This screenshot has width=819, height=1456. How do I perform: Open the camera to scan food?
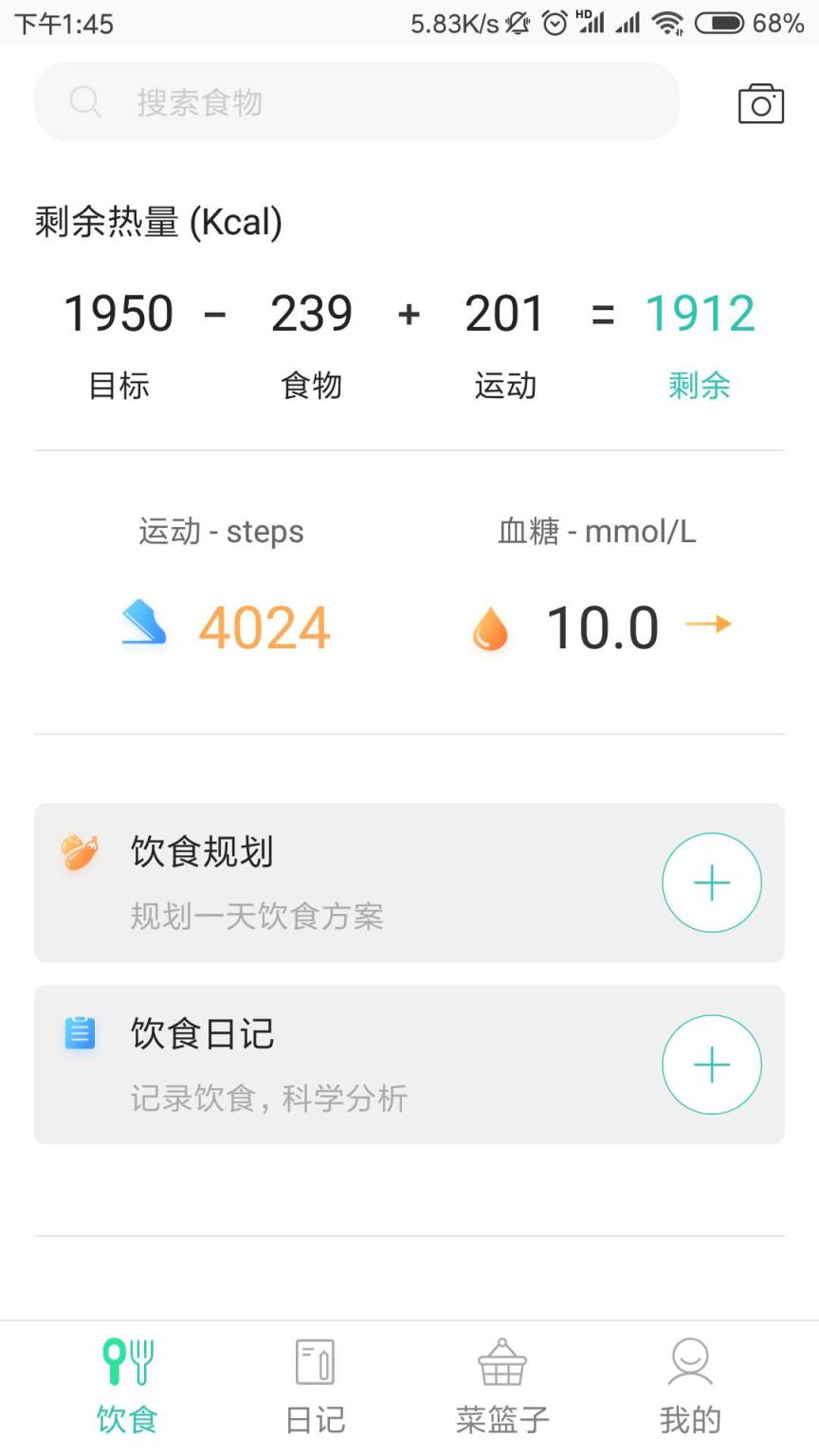pos(761,102)
